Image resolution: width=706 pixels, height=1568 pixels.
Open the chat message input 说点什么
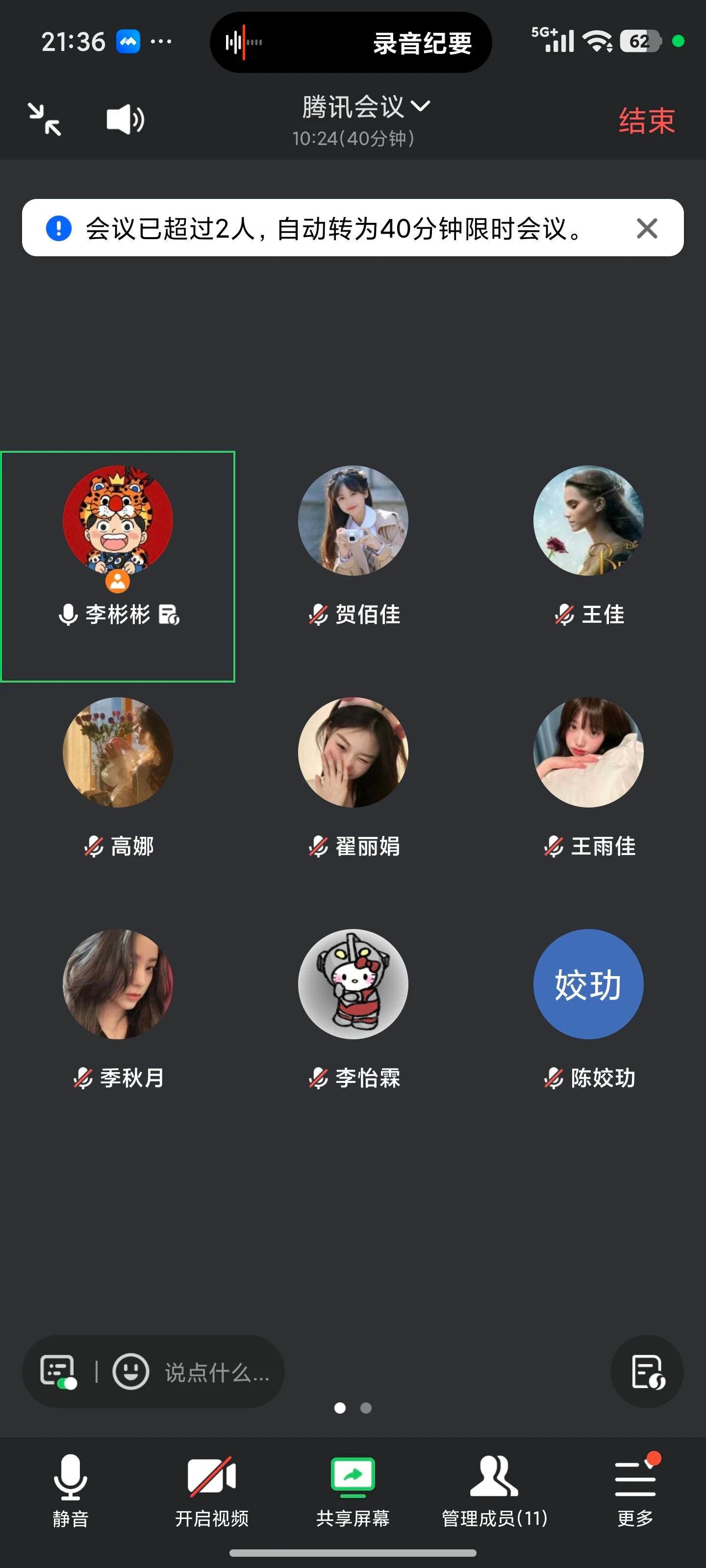pyautogui.click(x=216, y=1372)
